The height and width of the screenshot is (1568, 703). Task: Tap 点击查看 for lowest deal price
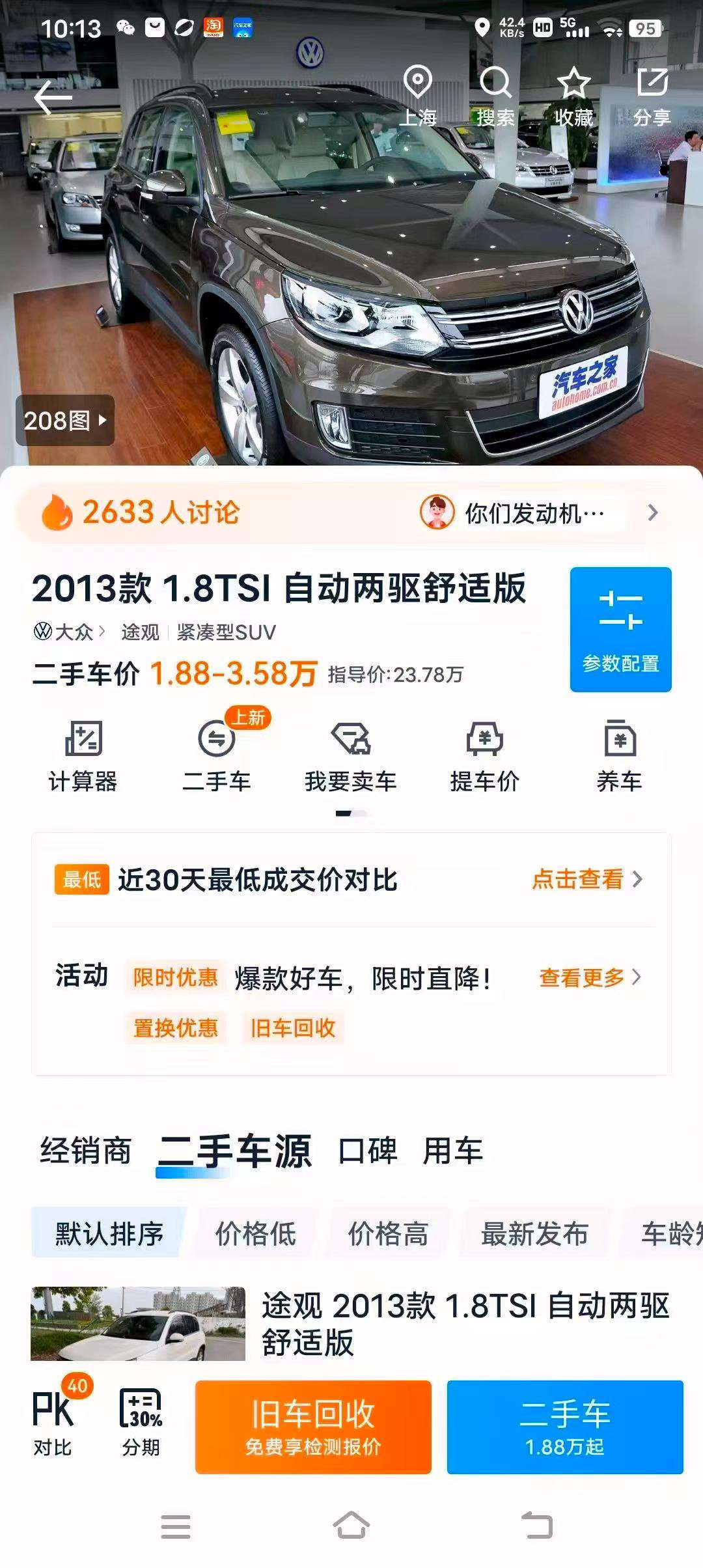[x=587, y=879]
